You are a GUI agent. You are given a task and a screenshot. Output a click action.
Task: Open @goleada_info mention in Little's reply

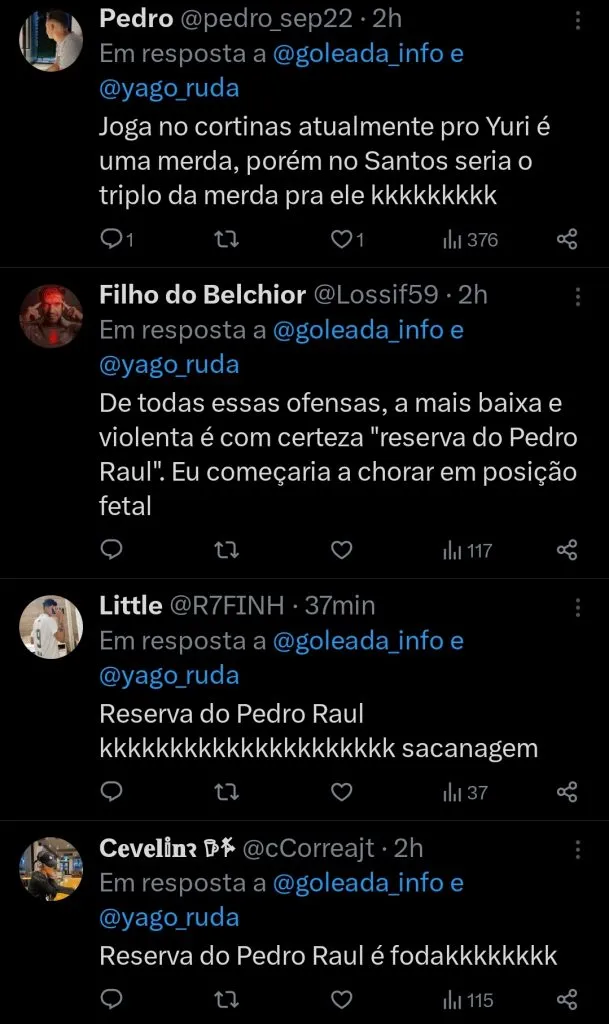(x=355, y=640)
